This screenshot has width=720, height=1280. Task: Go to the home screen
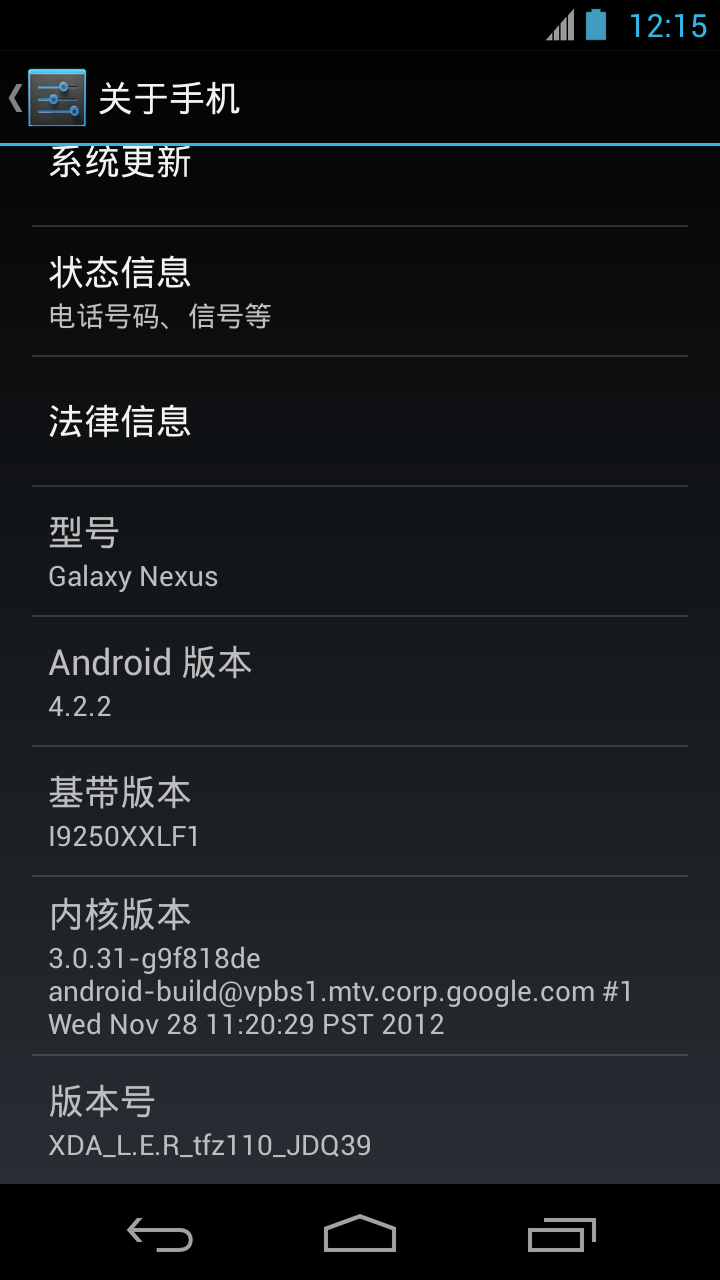pyautogui.click(x=360, y=1234)
